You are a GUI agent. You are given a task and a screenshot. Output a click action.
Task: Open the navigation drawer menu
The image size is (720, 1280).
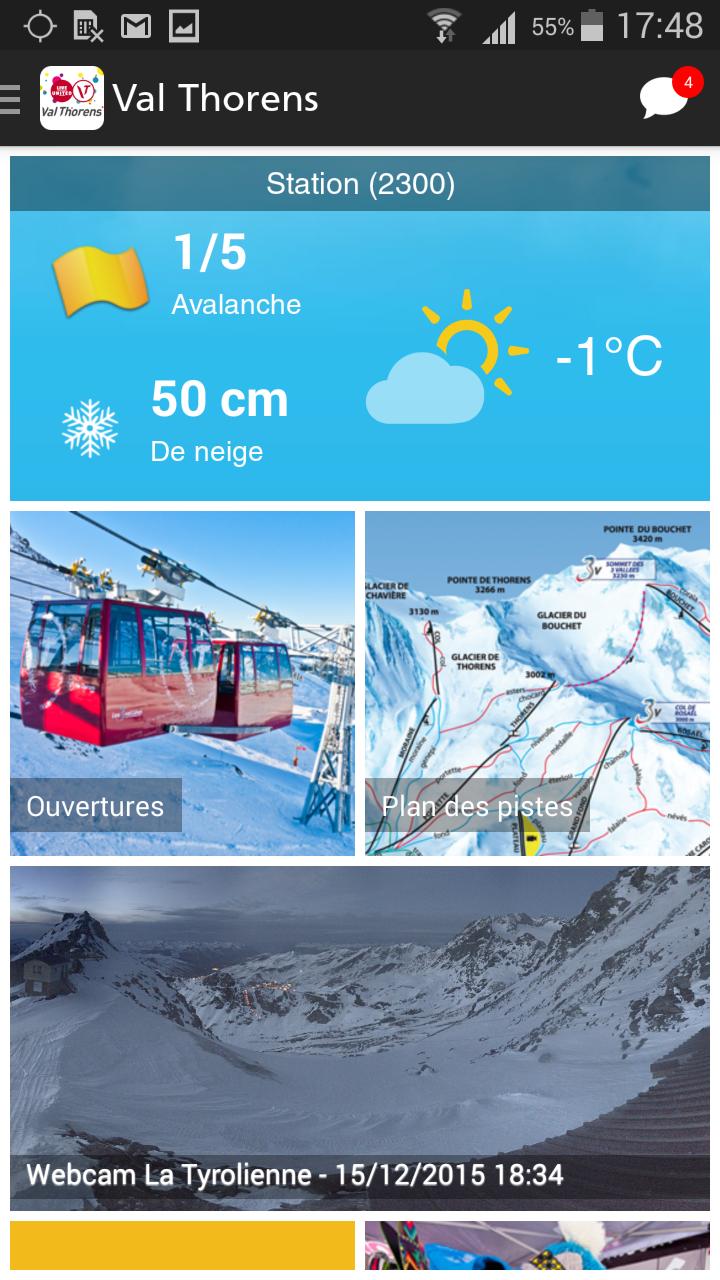10,97
